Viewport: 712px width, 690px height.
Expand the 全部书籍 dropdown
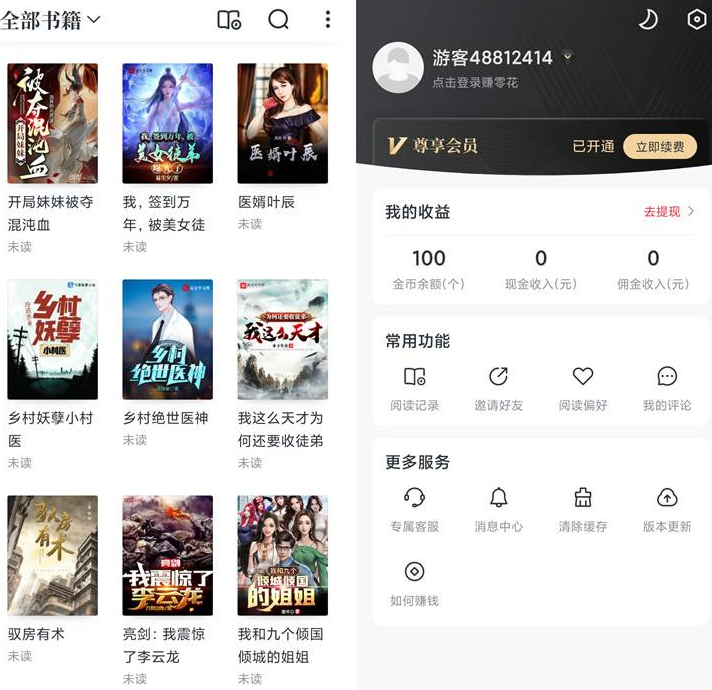(52, 20)
